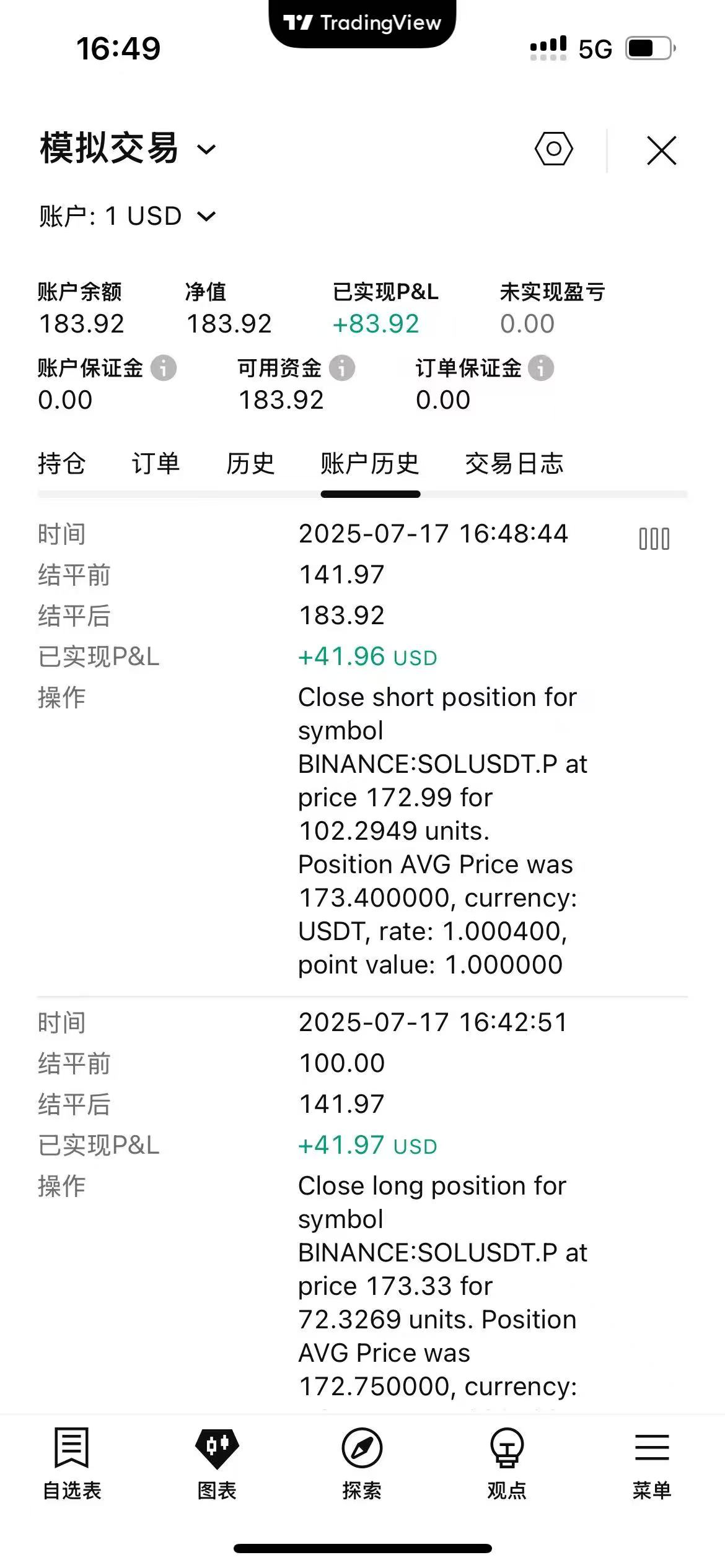Tap the +41.96 USD realized P&L value
The width and height of the screenshot is (725, 1568).
click(x=367, y=657)
